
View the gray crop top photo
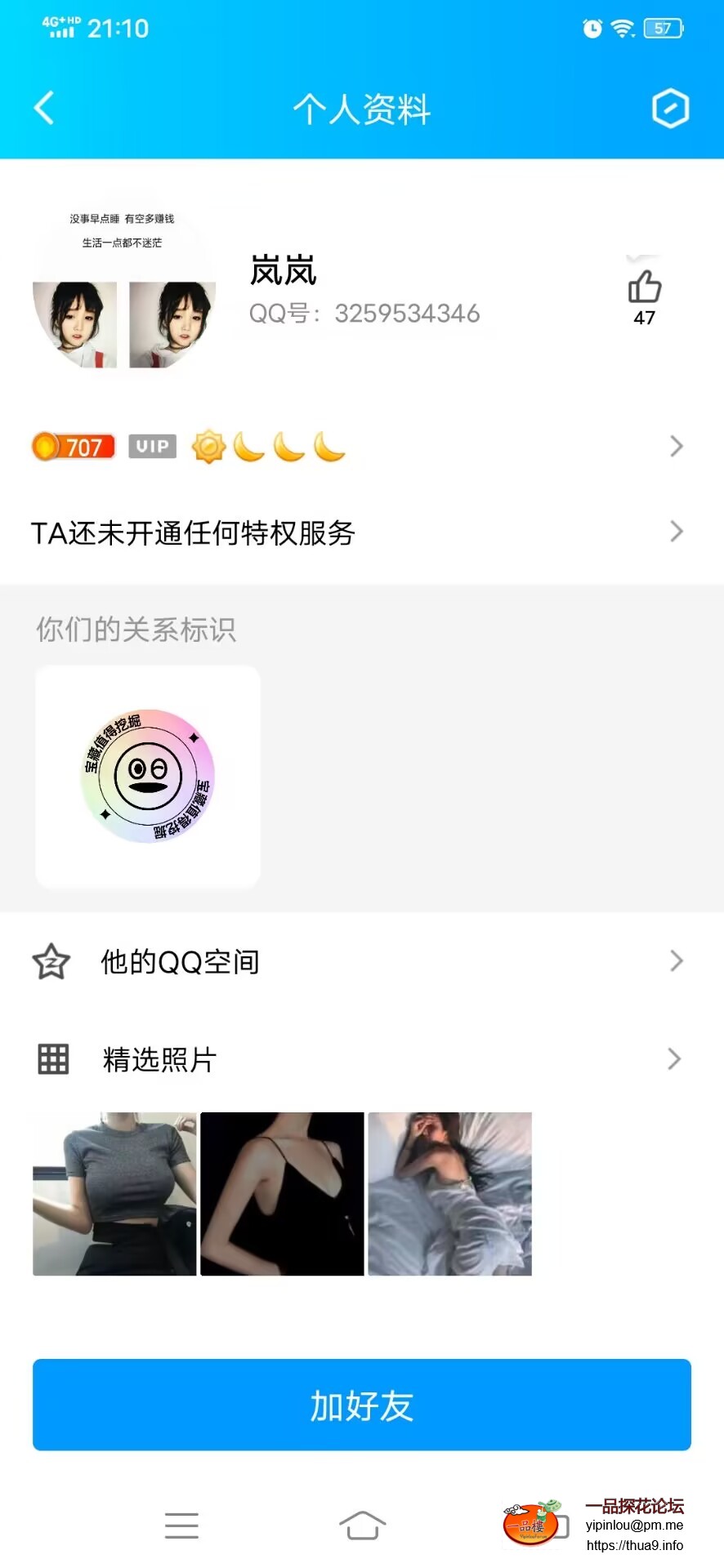[x=114, y=1193]
